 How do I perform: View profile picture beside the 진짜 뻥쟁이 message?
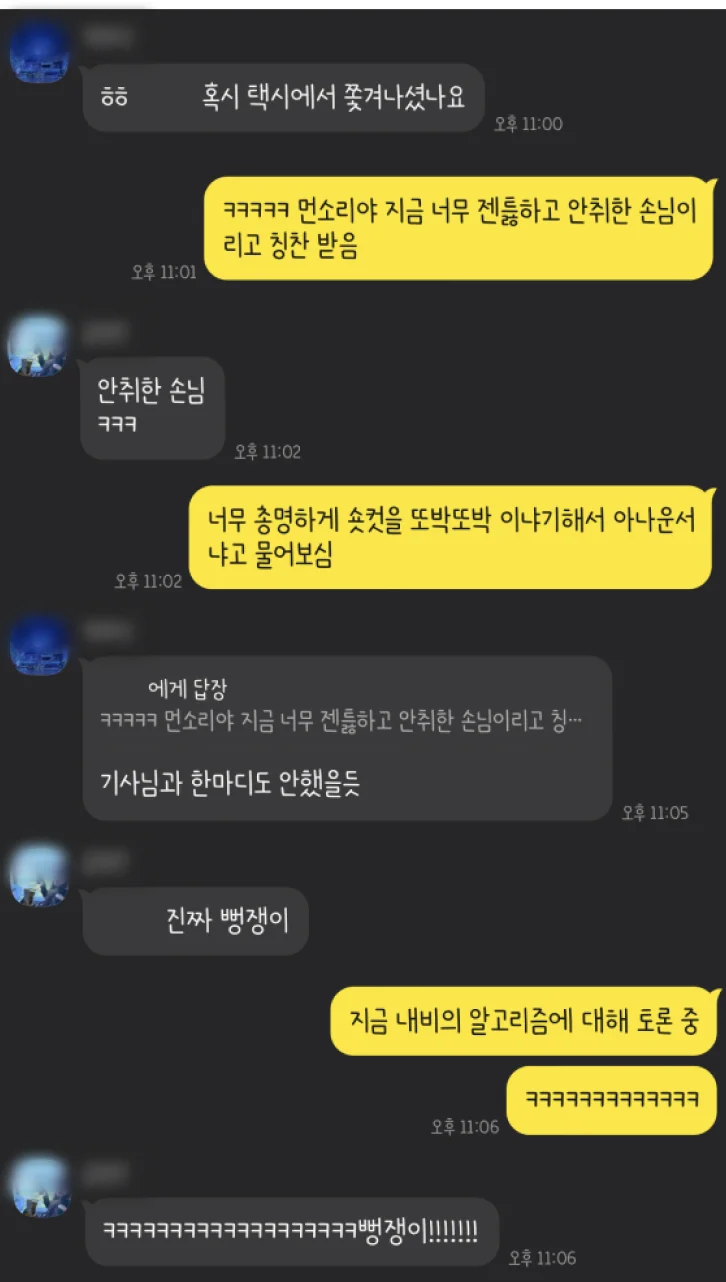tap(40, 876)
